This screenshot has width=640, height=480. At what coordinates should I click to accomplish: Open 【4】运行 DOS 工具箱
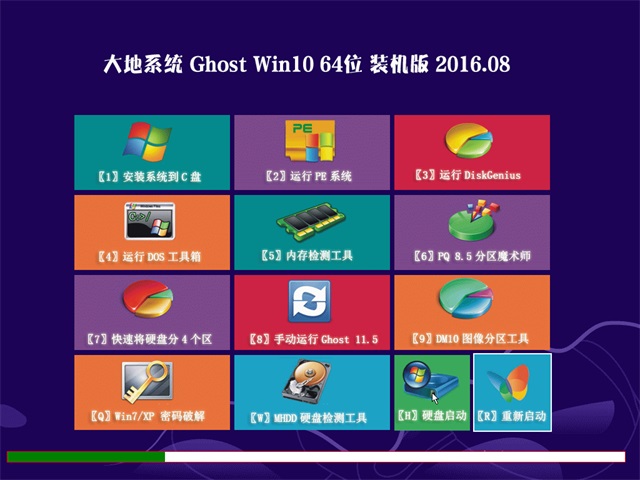(151, 232)
